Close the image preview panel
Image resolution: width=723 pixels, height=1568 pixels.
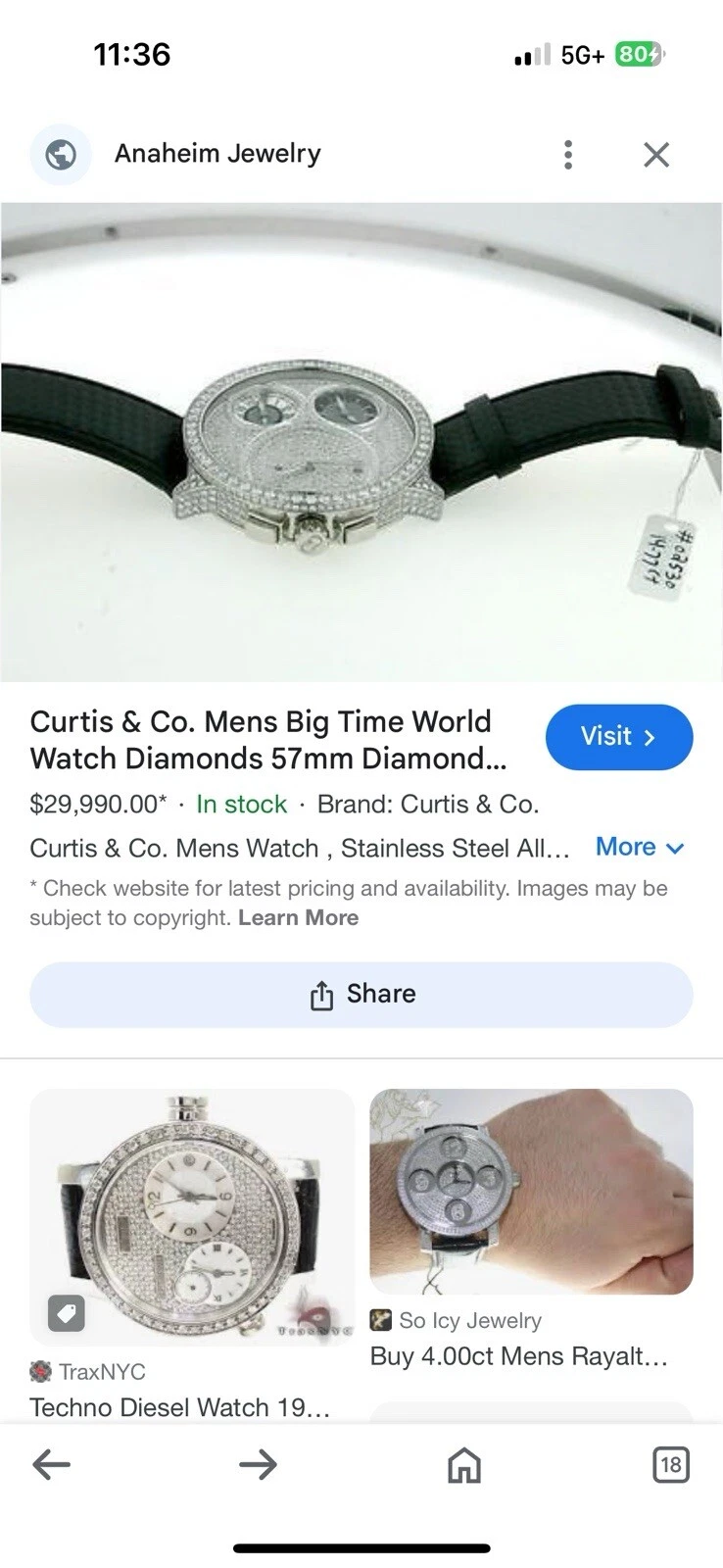point(655,155)
